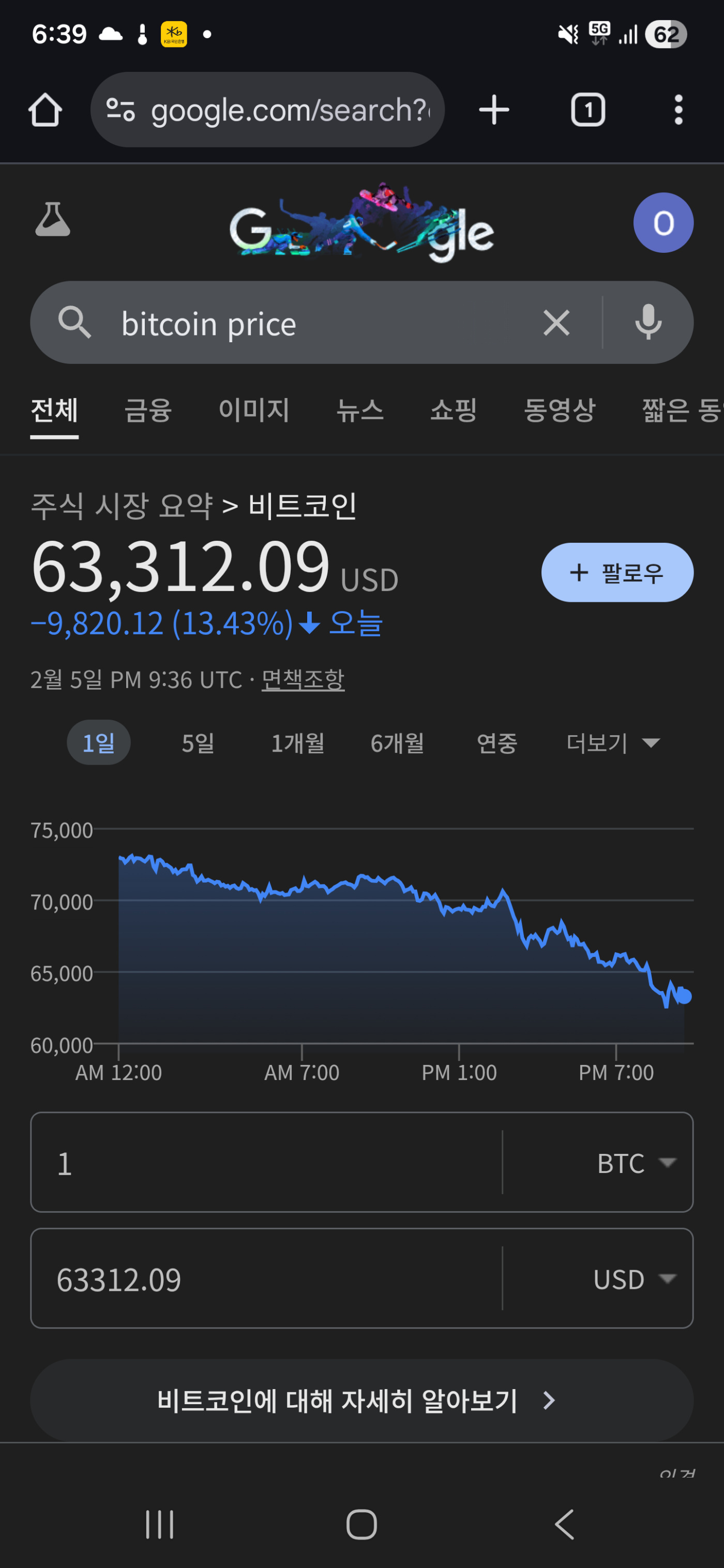Screen dimensions: 724x1568
Task: Go back with the system back button
Action: (565, 1525)
